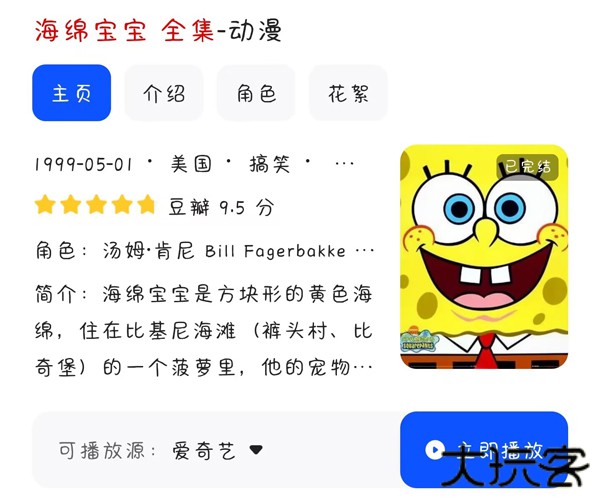Open the 花絮 tab
Viewport: 600px width, 503px height.
point(348,93)
